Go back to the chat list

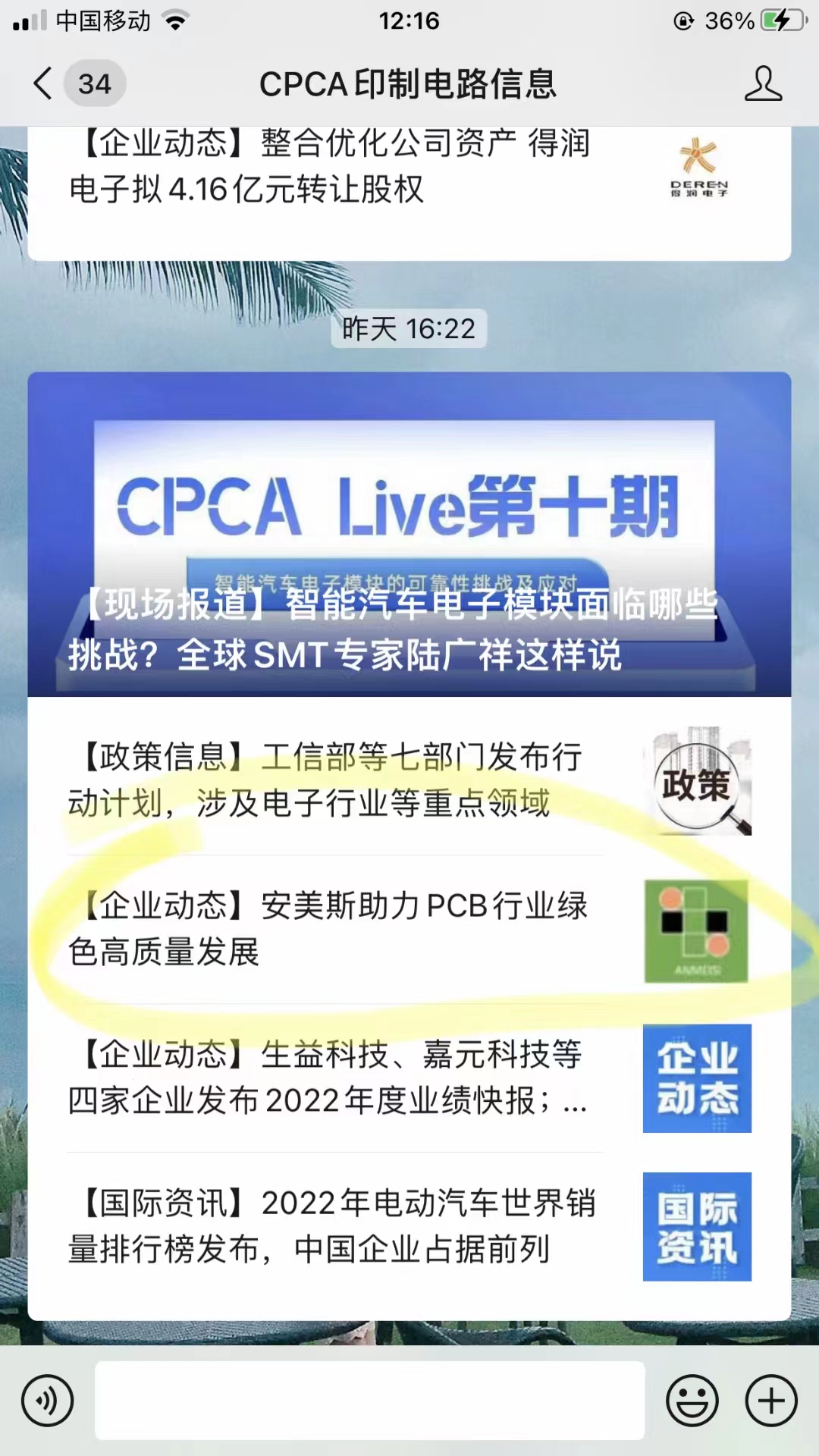coord(44,83)
